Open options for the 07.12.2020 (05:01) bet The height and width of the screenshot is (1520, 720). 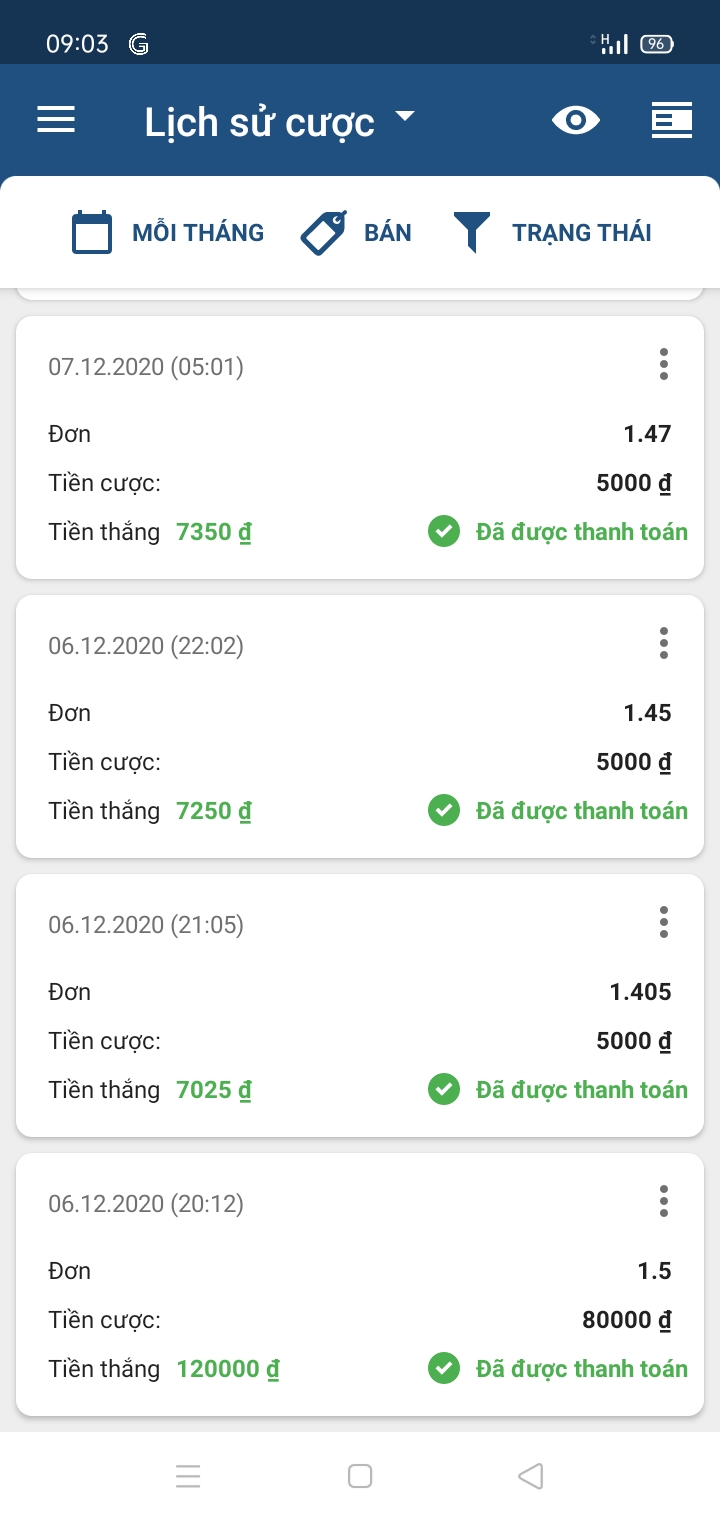pyautogui.click(x=663, y=365)
